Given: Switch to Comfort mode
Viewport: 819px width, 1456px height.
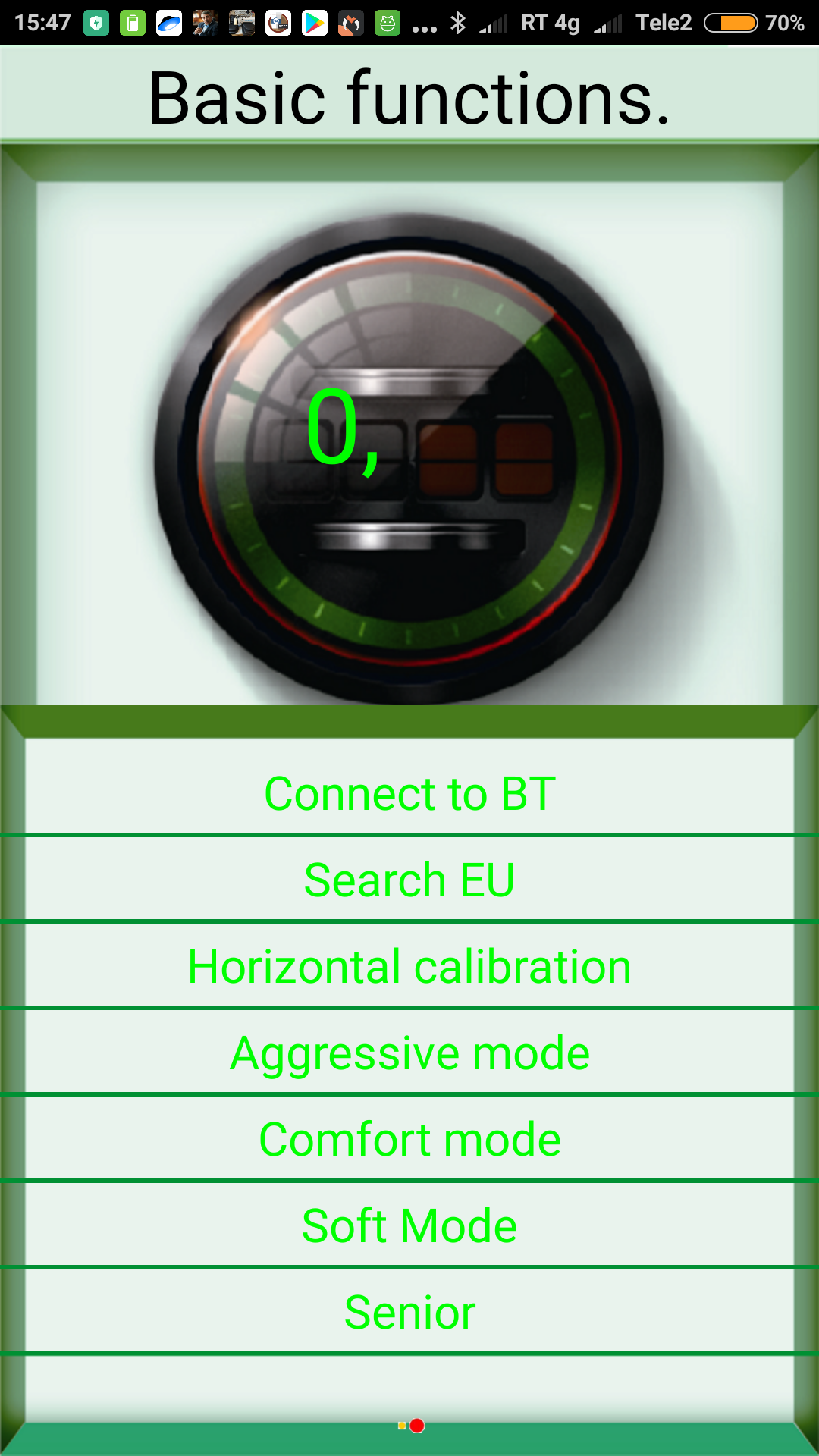Looking at the screenshot, I should click(x=409, y=1139).
